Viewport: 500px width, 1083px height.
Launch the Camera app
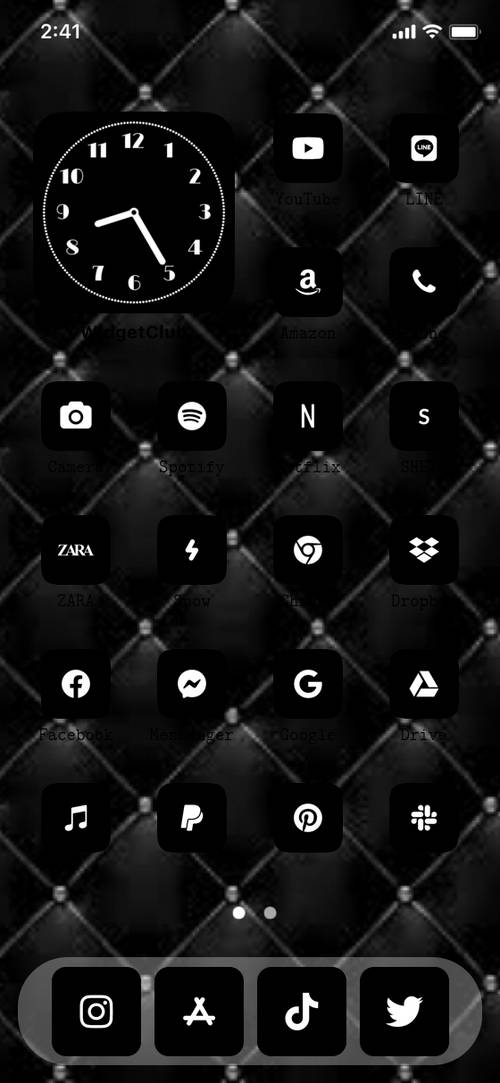pyautogui.click(x=76, y=416)
